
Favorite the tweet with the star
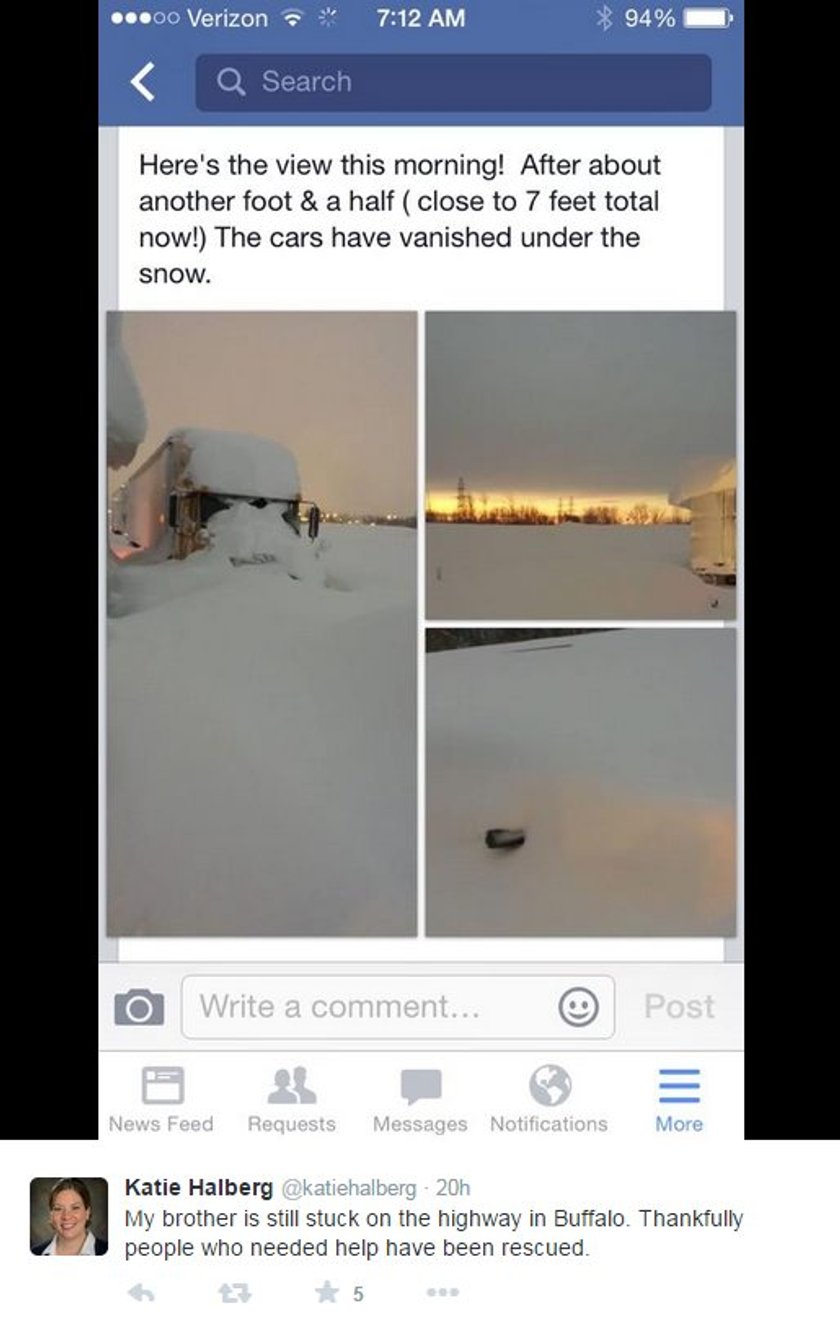pos(326,1293)
